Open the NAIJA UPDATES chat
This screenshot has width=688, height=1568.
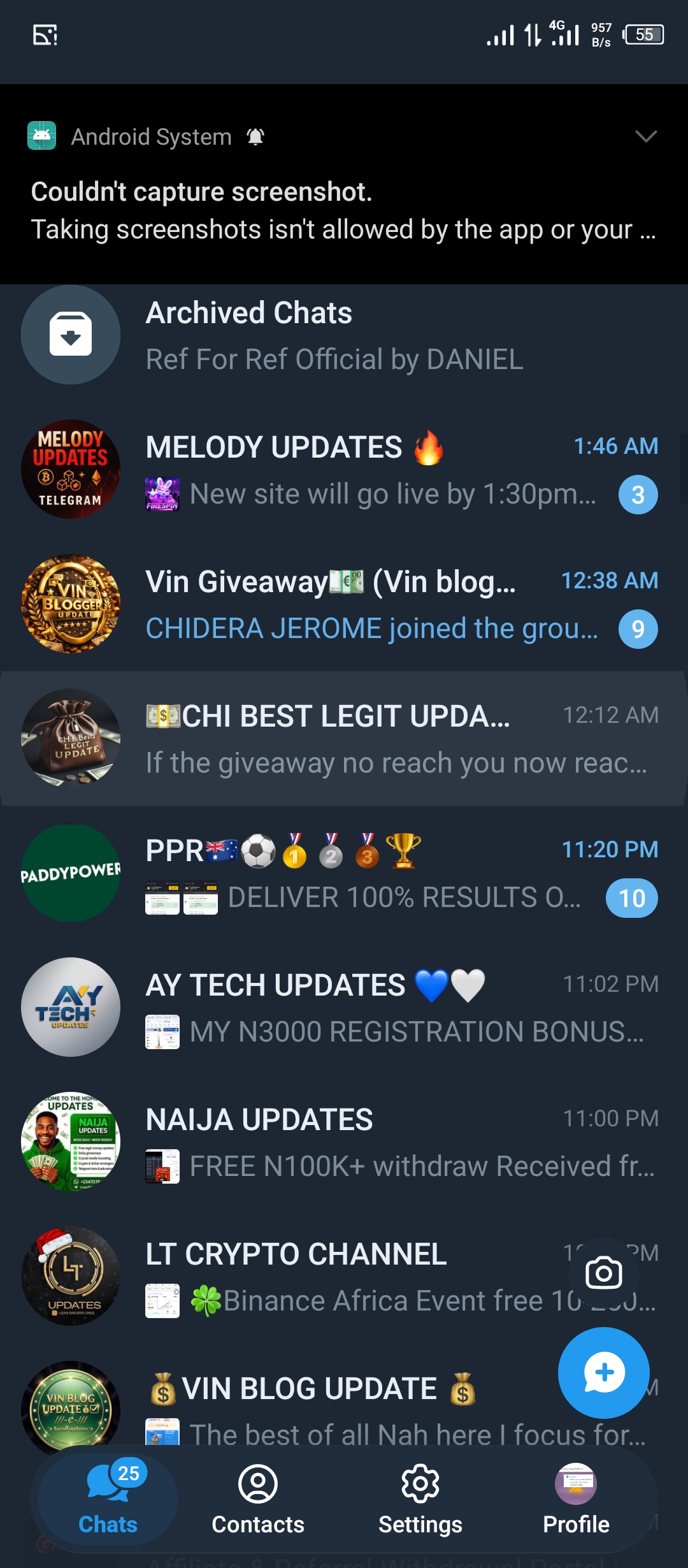(x=344, y=1142)
